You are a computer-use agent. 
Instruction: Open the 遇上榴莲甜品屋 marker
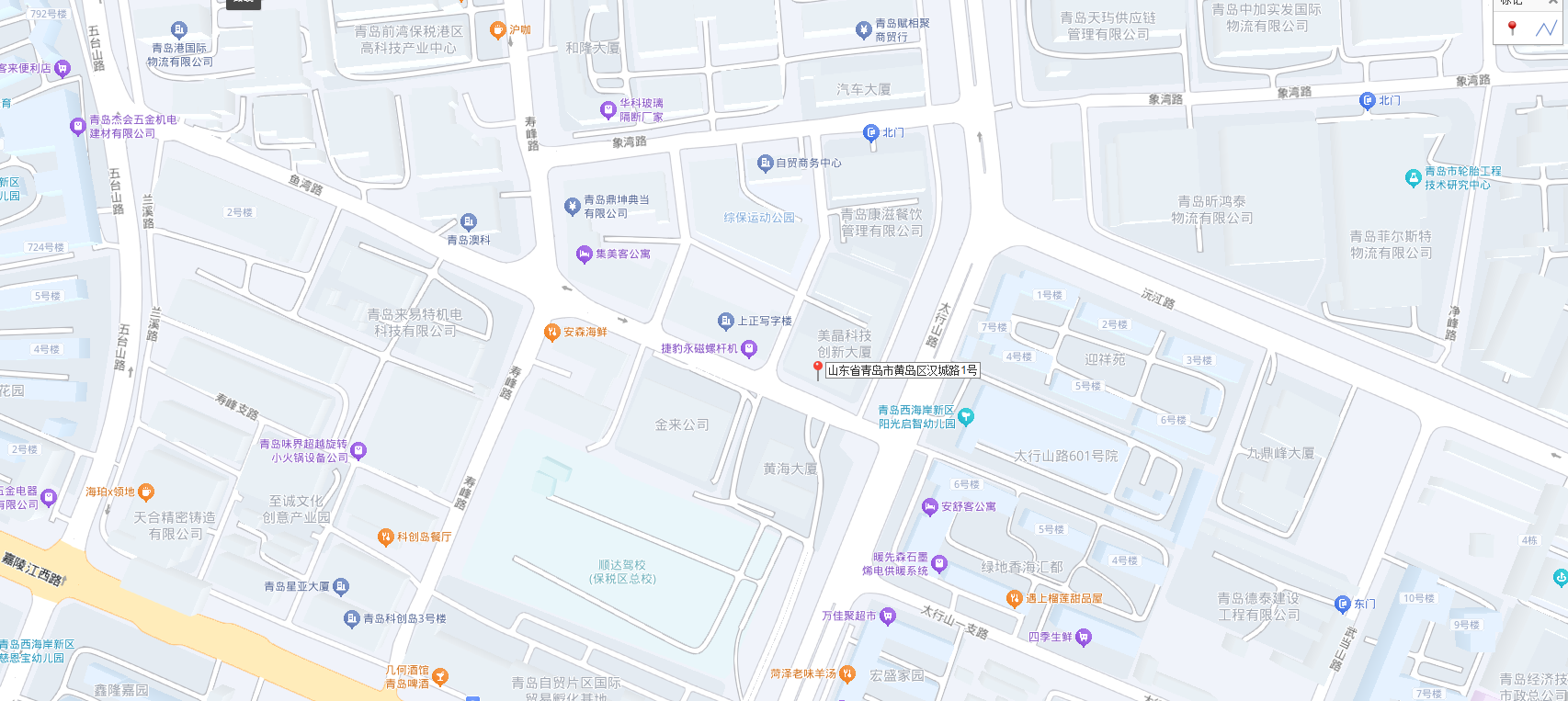coord(1015,598)
